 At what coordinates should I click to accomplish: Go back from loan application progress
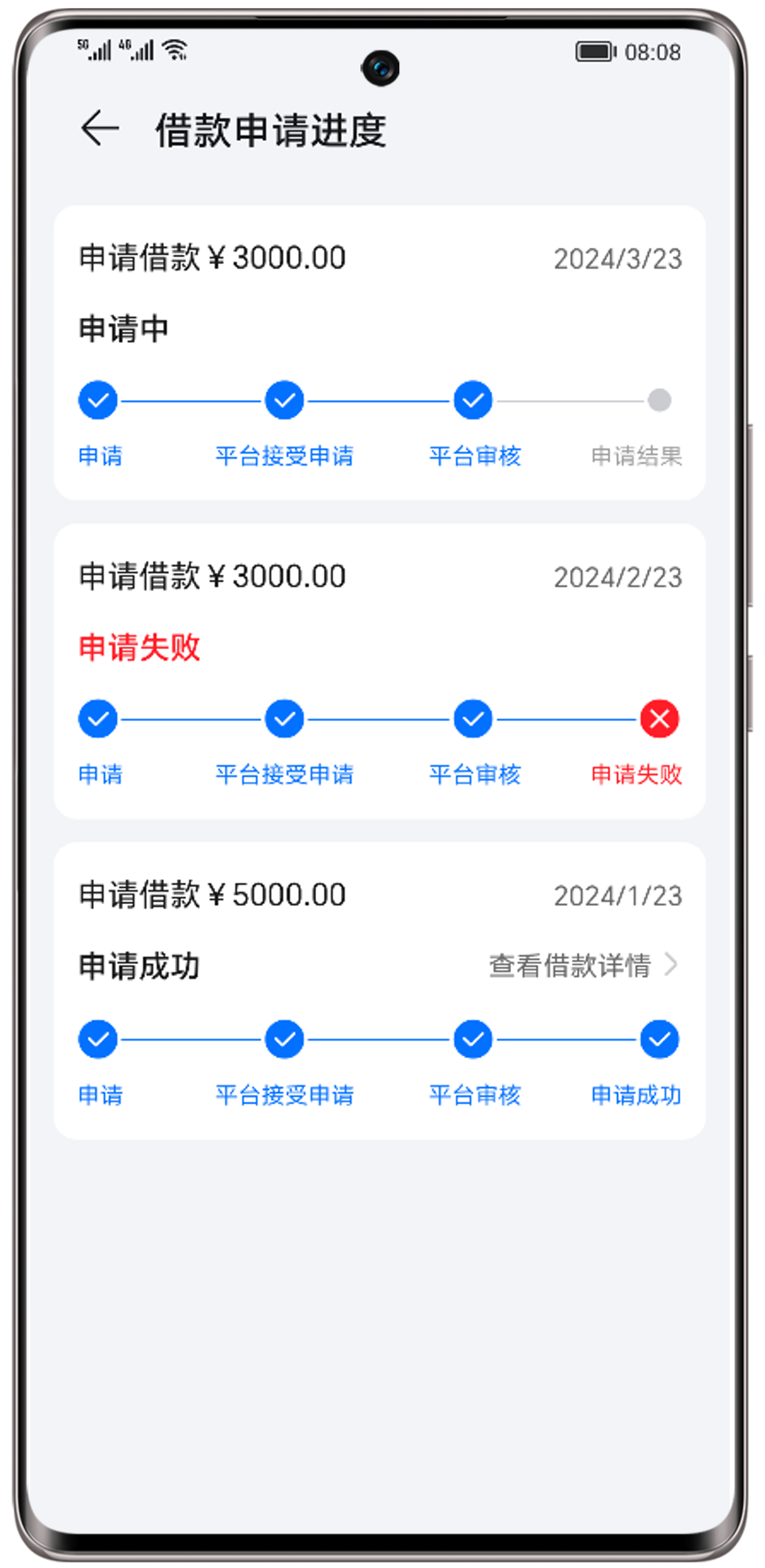tap(99, 129)
